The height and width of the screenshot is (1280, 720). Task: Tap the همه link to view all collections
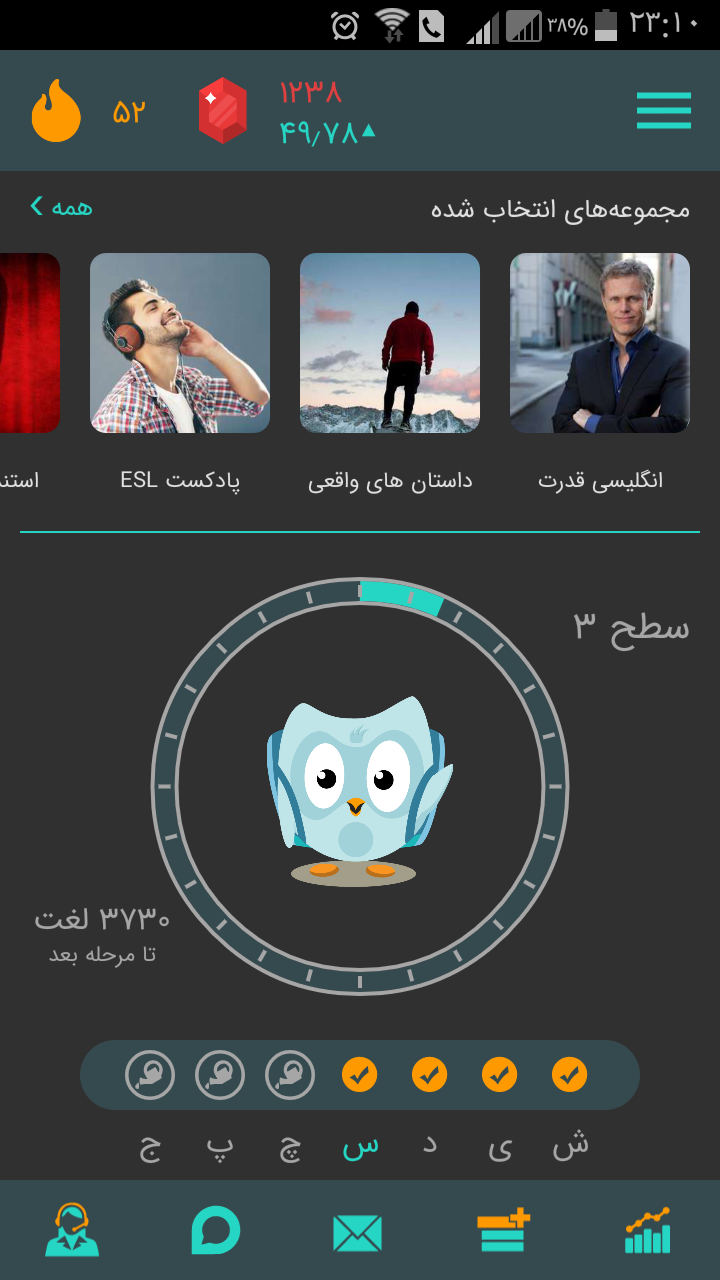(62, 207)
